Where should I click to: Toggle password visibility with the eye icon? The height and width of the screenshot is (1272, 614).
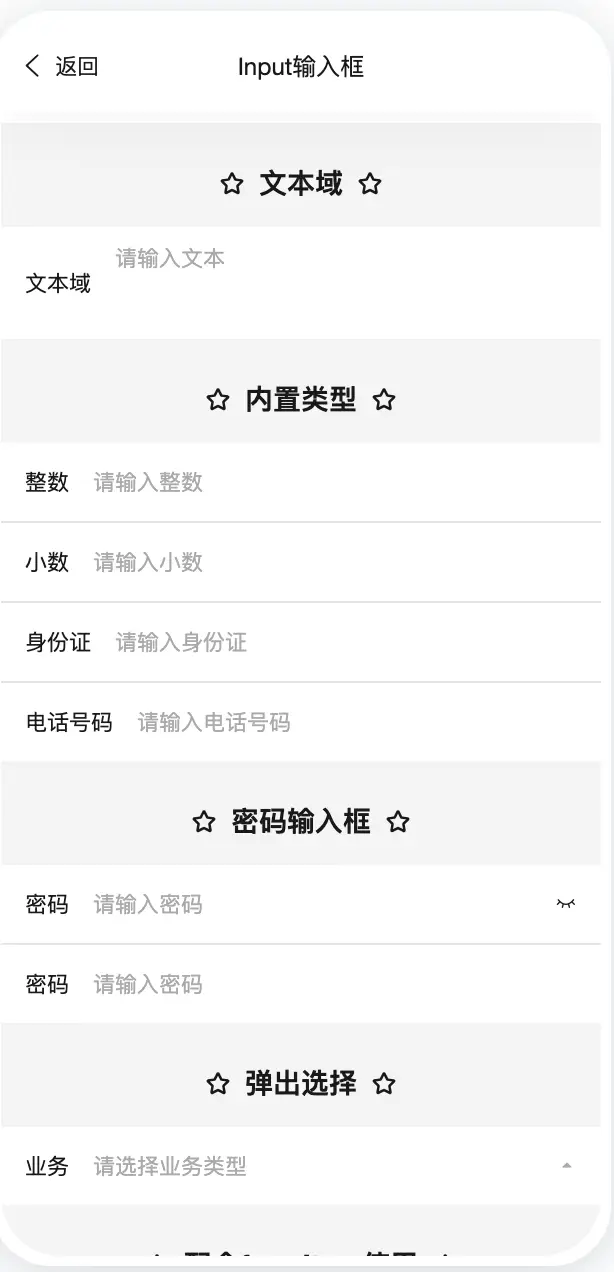566,904
